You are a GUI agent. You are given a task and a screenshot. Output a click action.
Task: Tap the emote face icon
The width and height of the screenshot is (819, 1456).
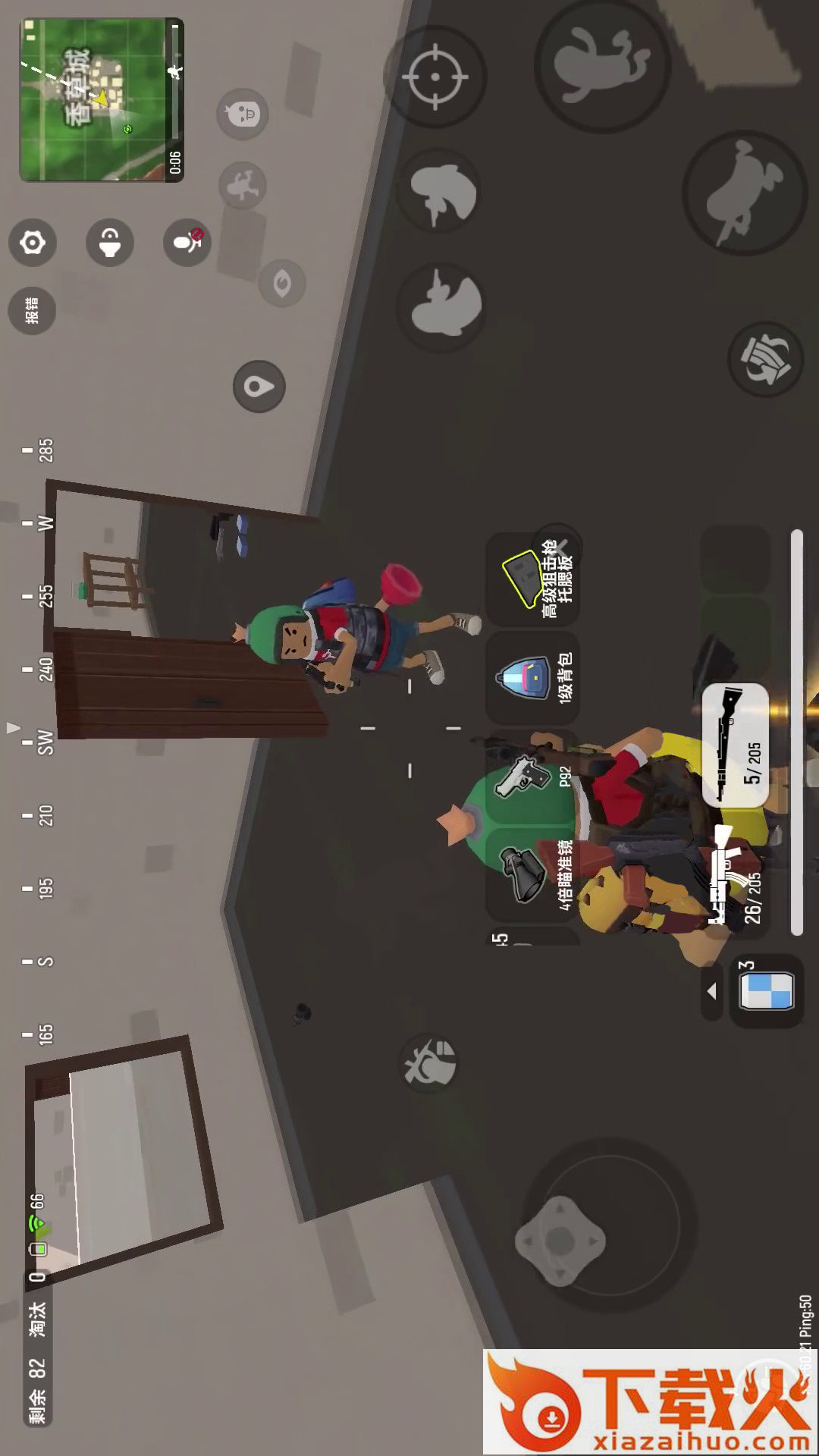tap(243, 114)
